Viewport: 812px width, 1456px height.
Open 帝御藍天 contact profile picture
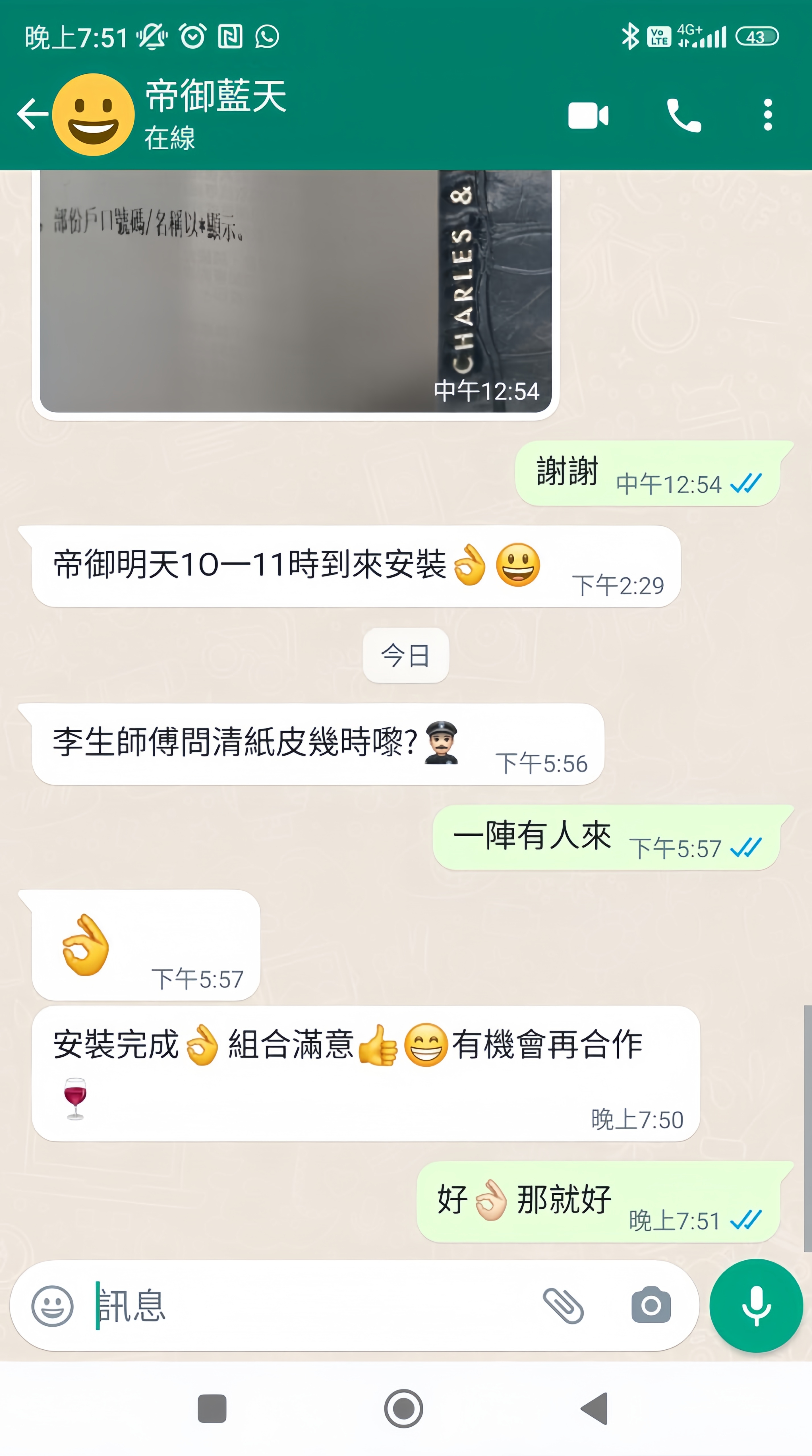click(x=93, y=115)
